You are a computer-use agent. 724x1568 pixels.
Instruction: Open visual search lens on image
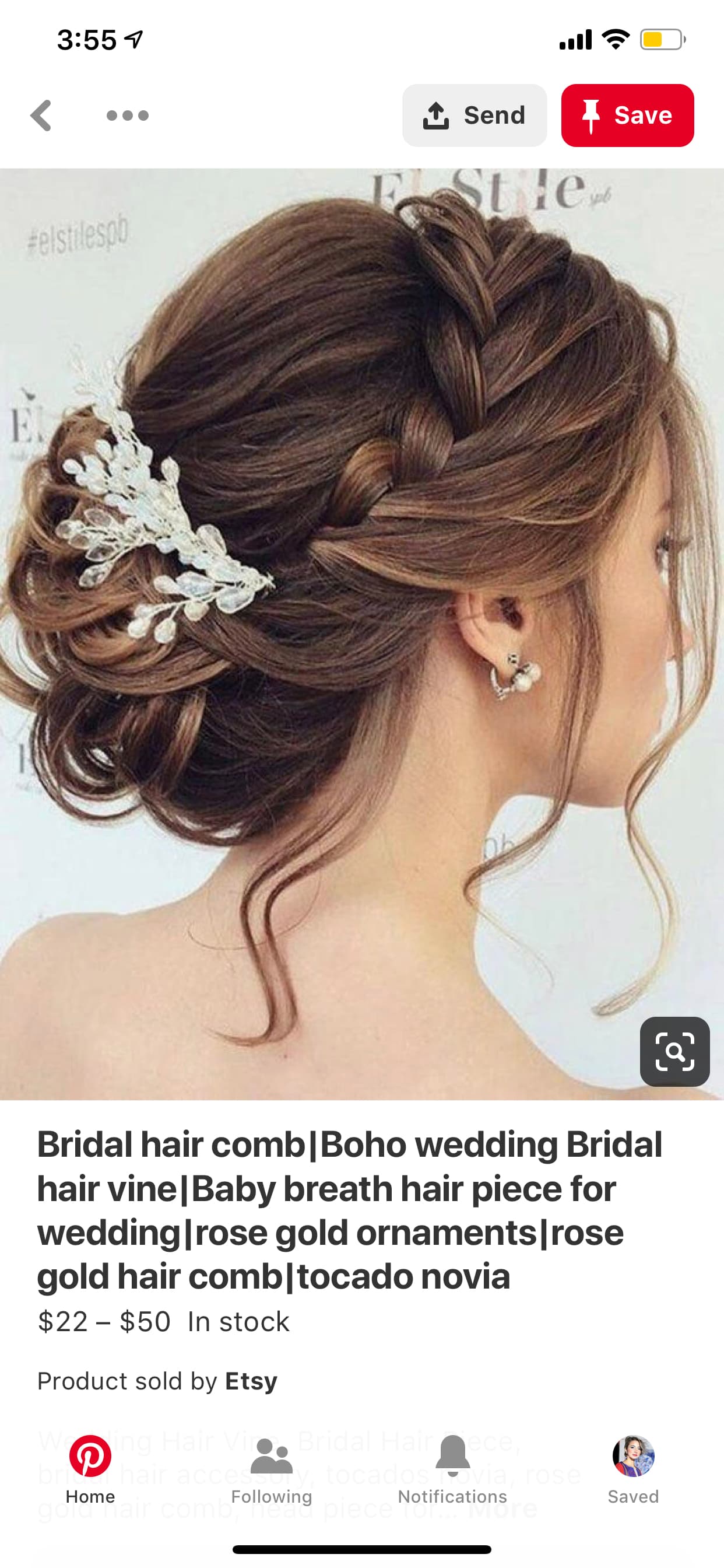click(674, 1052)
